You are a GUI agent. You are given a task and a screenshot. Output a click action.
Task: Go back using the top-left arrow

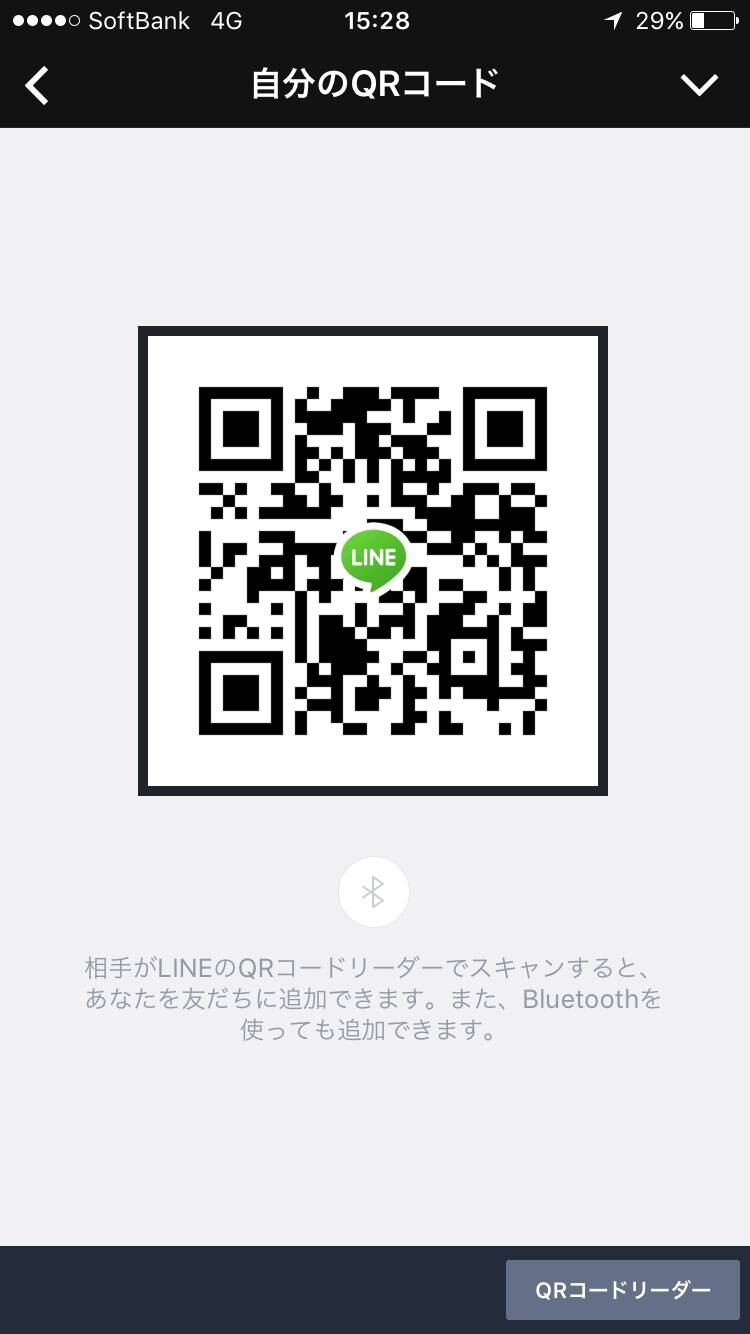click(x=37, y=86)
